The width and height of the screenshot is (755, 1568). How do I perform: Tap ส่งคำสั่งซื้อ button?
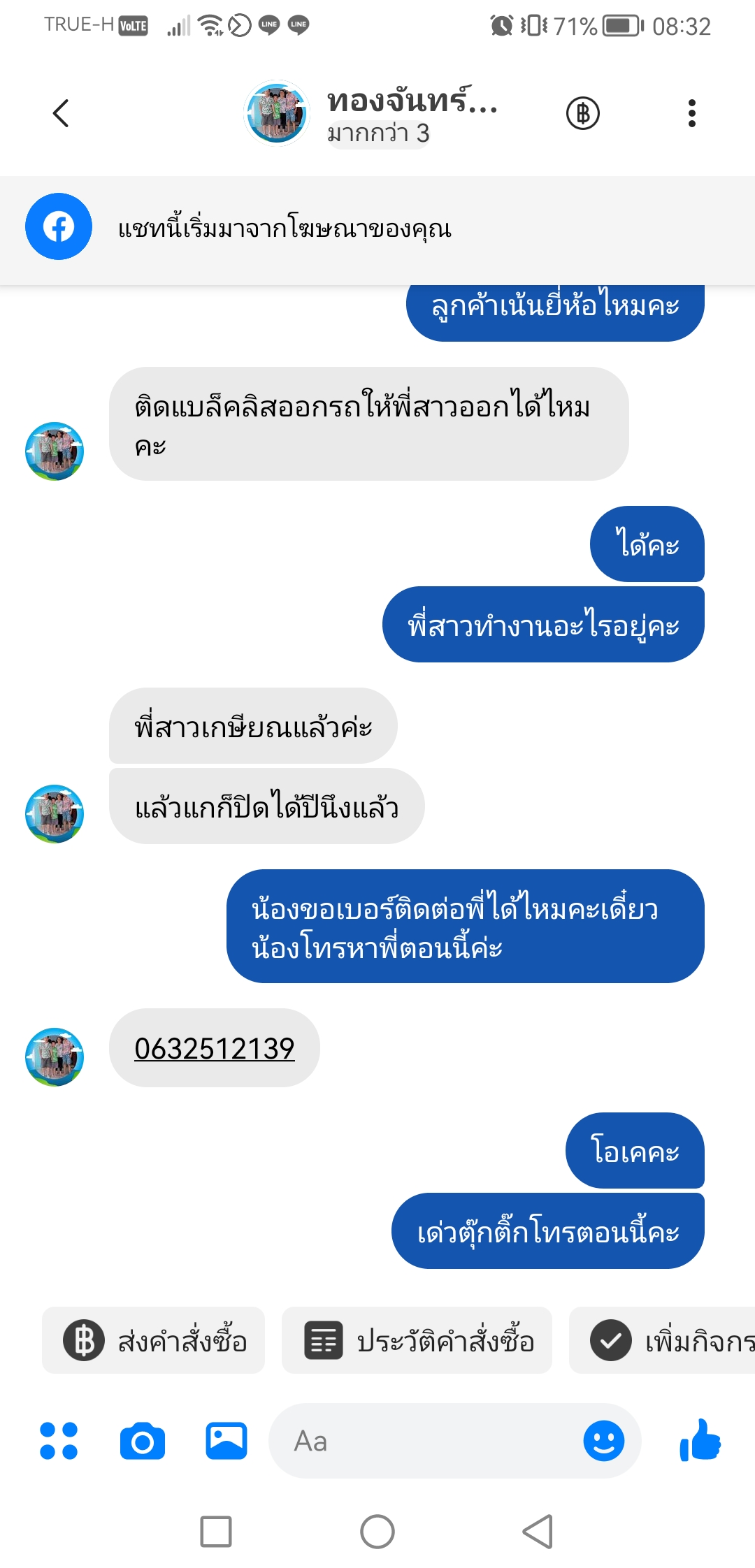point(154,1340)
